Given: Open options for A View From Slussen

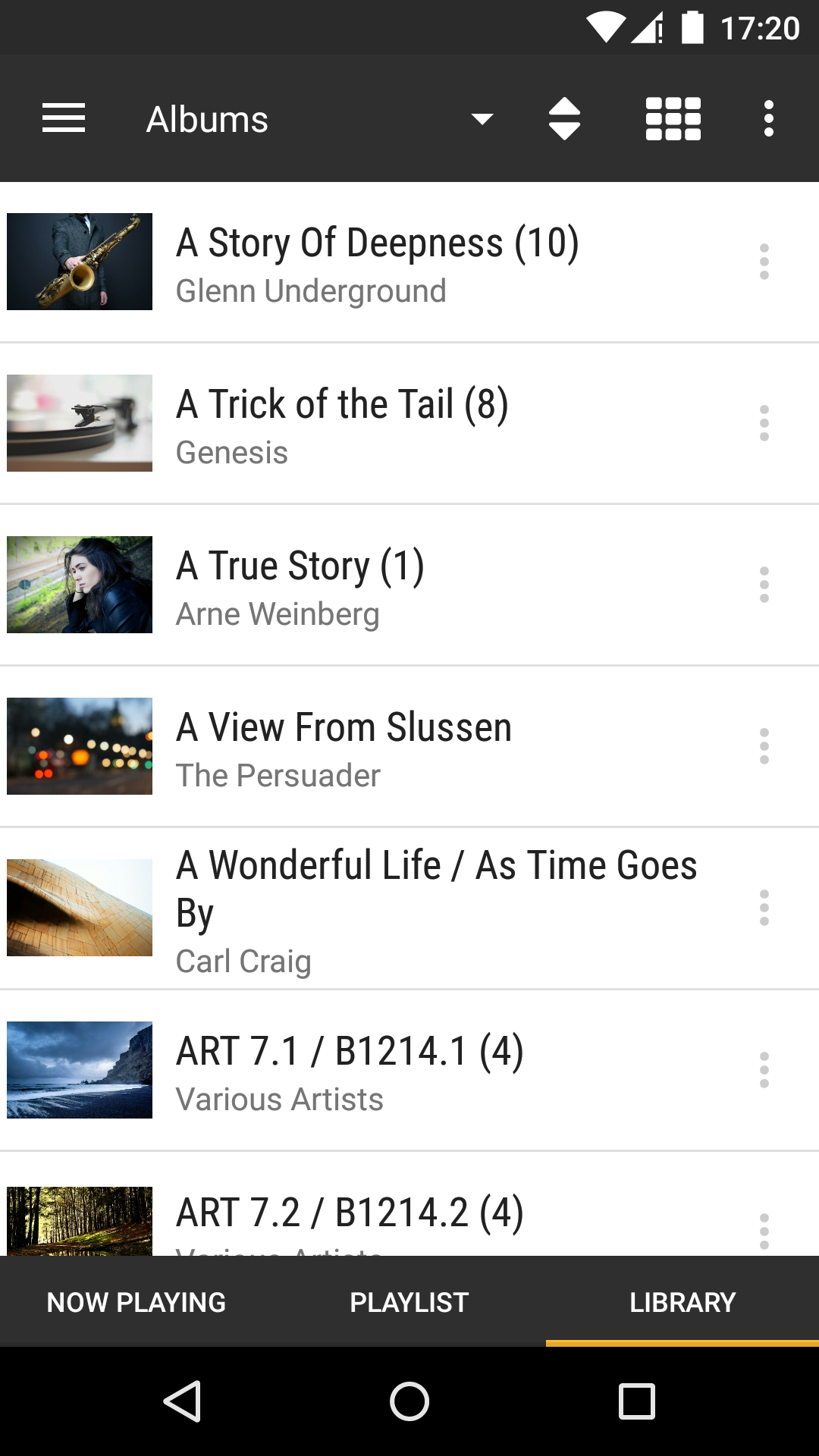Looking at the screenshot, I should click(x=764, y=746).
